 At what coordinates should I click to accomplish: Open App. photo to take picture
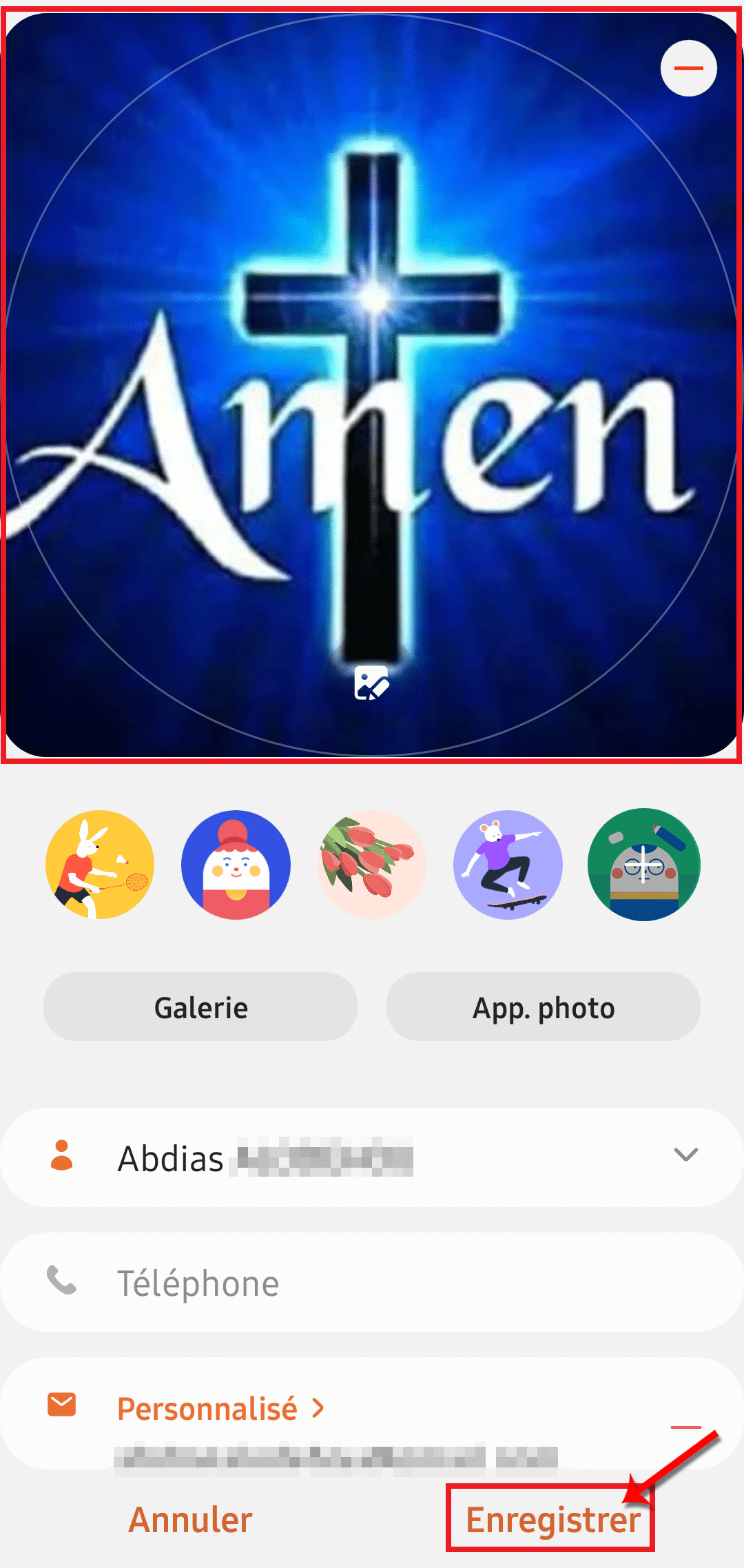click(x=544, y=1007)
